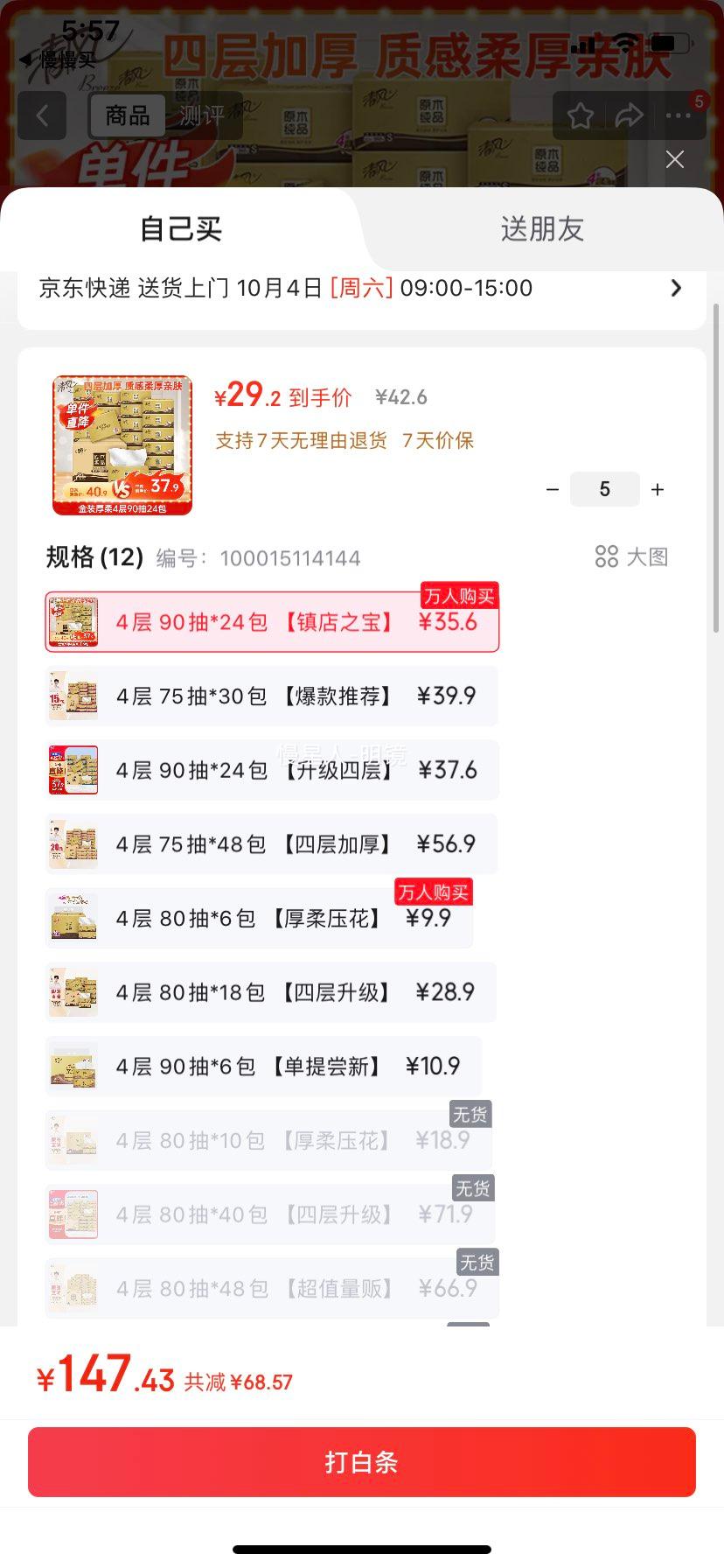Go back with the top arrow
Screen dimensions: 724x1568
pos(42,115)
